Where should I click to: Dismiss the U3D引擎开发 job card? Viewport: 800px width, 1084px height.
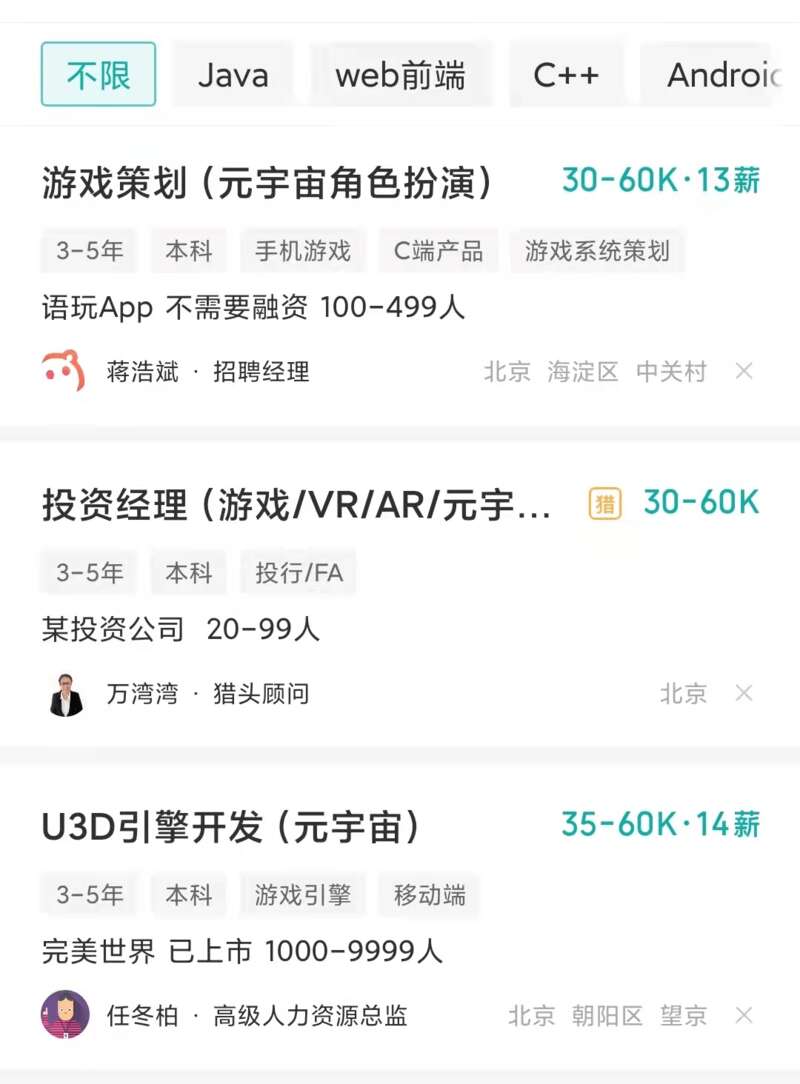[x=744, y=1016]
